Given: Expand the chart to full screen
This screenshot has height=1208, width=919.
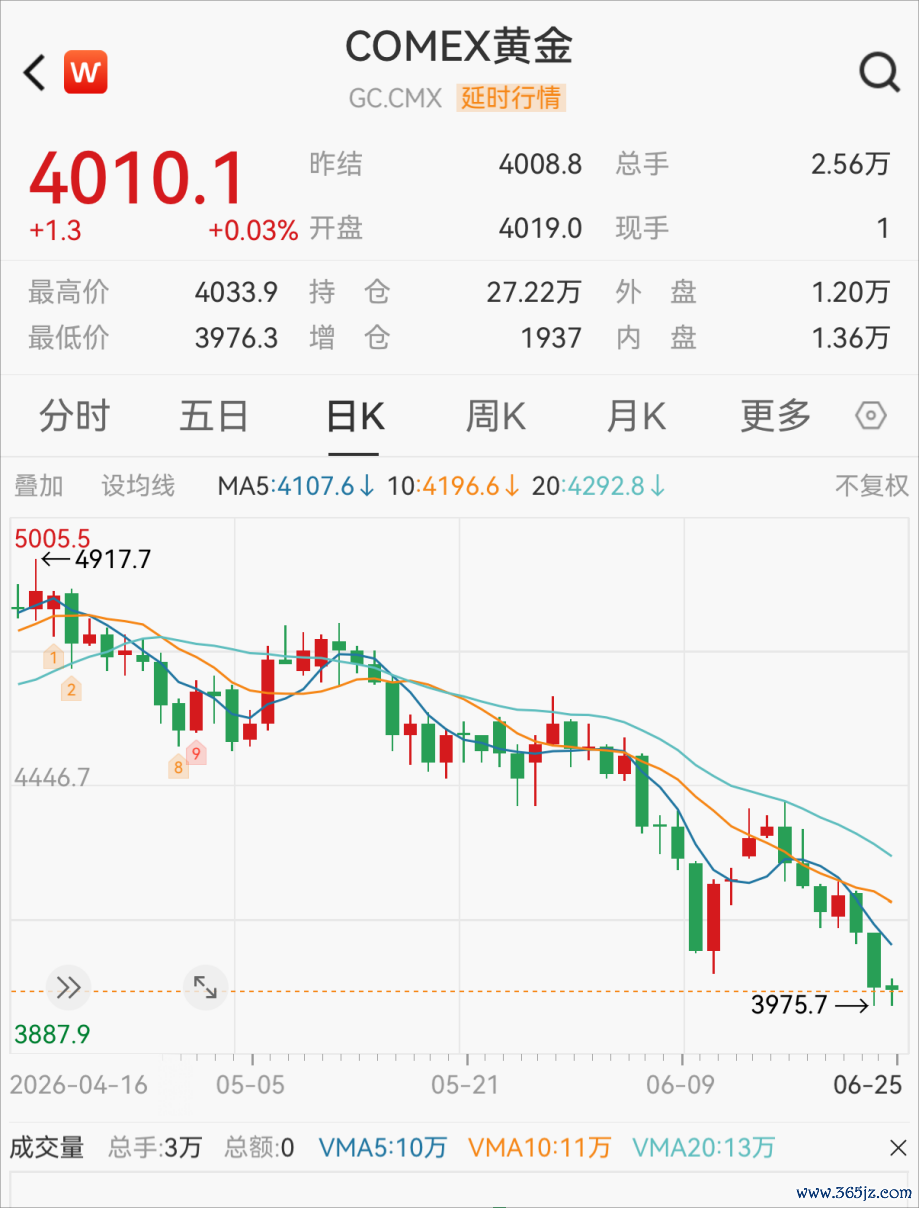Looking at the screenshot, I should (x=205, y=988).
